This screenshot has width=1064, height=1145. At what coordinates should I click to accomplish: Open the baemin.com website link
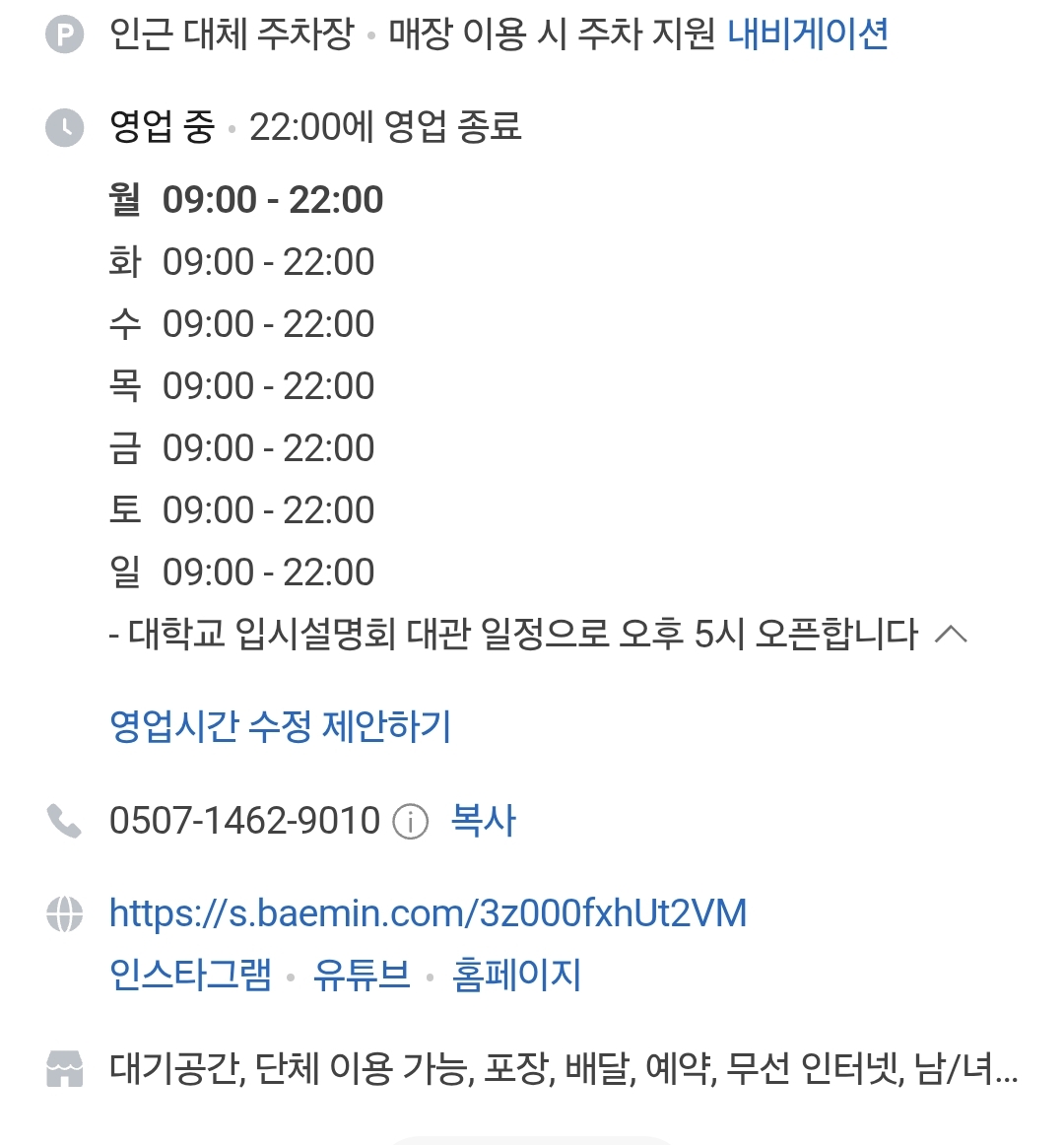[428, 913]
